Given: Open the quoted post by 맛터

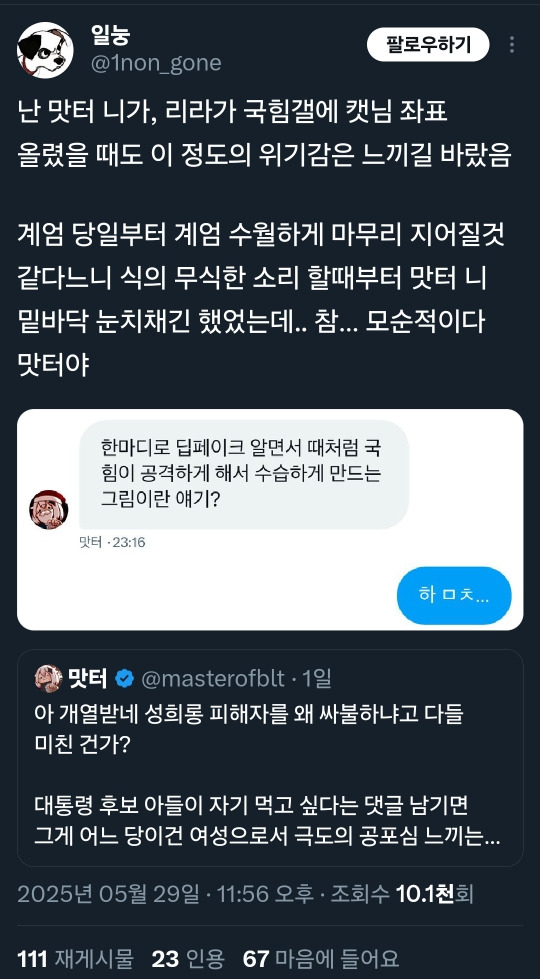Looking at the screenshot, I should pos(270,758).
